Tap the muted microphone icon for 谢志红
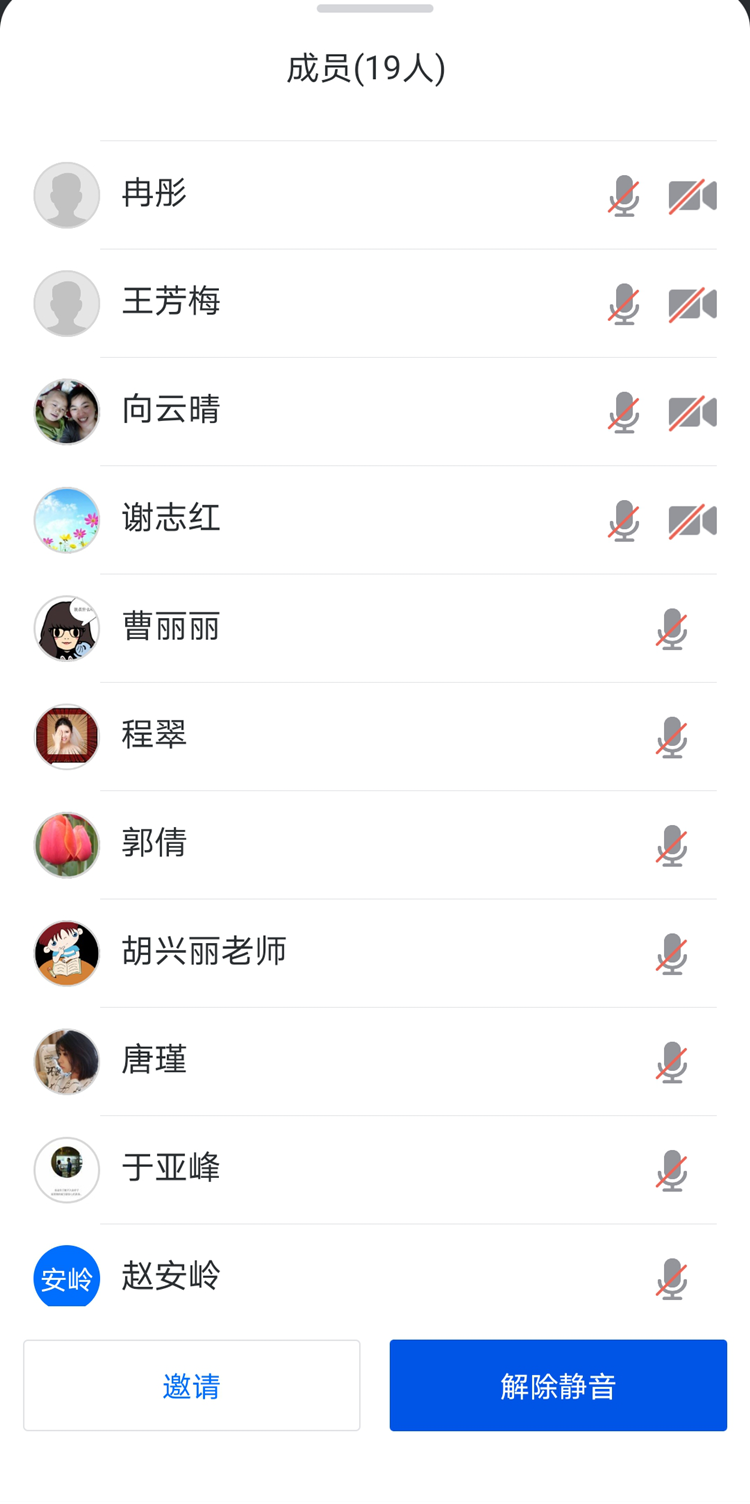The image size is (750, 1504). click(x=624, y=521)
